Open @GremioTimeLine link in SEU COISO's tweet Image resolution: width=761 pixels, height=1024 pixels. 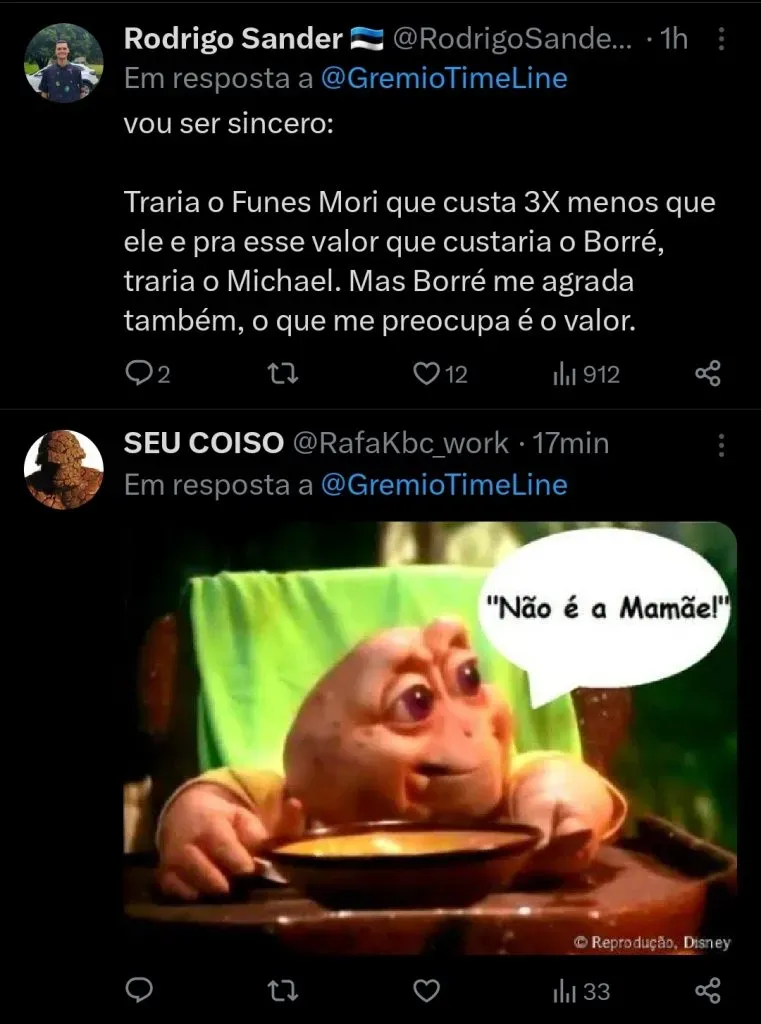[x=443, y=485]
